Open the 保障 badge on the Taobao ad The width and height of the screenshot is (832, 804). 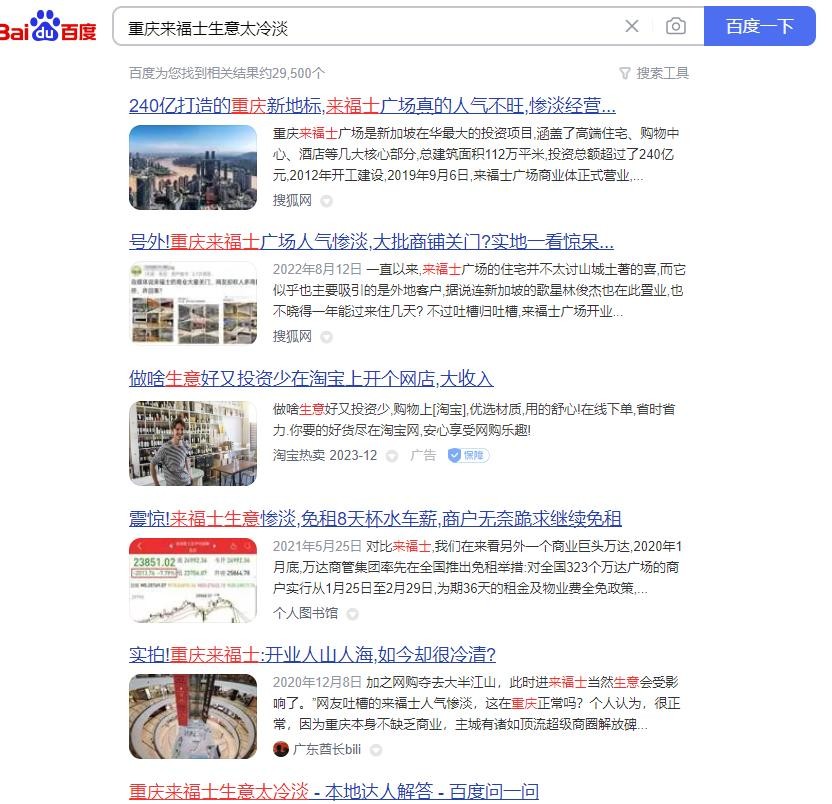pyautogui.click(x=468, y=455)
